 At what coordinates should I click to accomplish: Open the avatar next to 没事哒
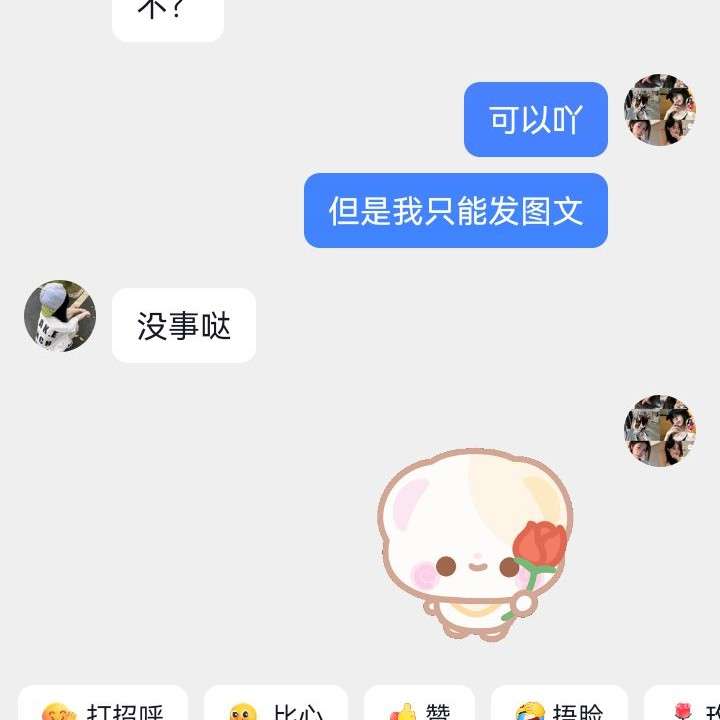(x=60, y=316)
